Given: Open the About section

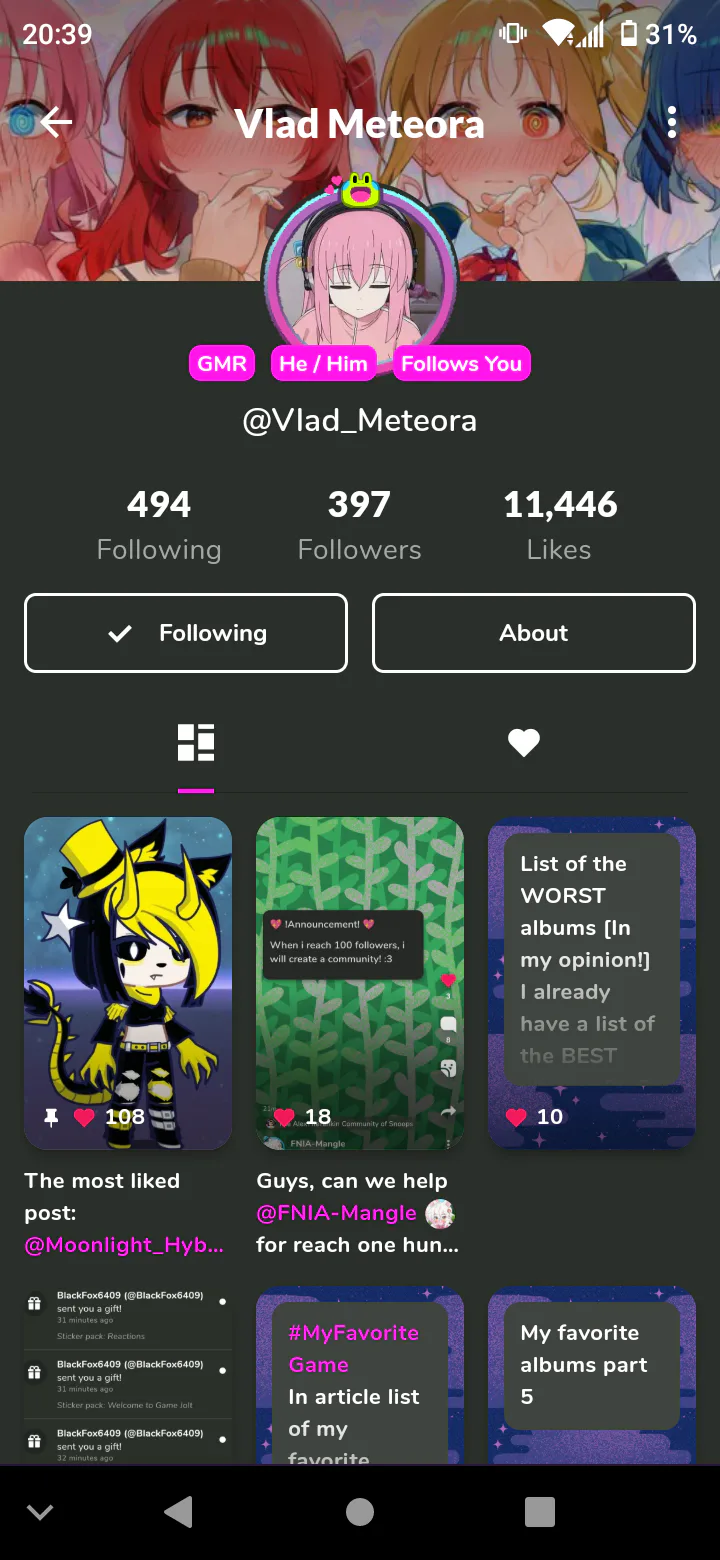Looking at the screenshot, I should click(534, 633).
